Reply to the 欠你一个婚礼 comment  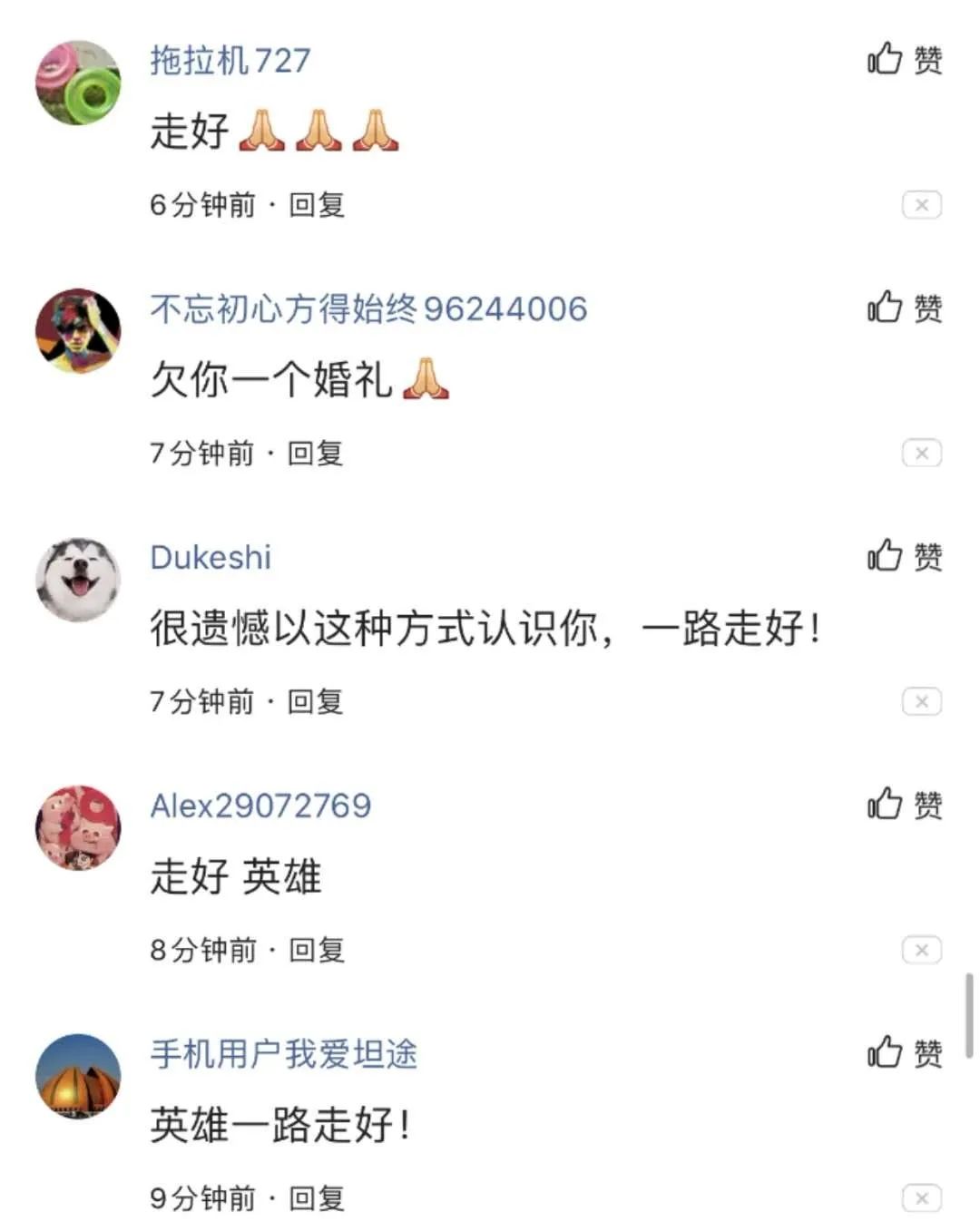pos(316,454)
